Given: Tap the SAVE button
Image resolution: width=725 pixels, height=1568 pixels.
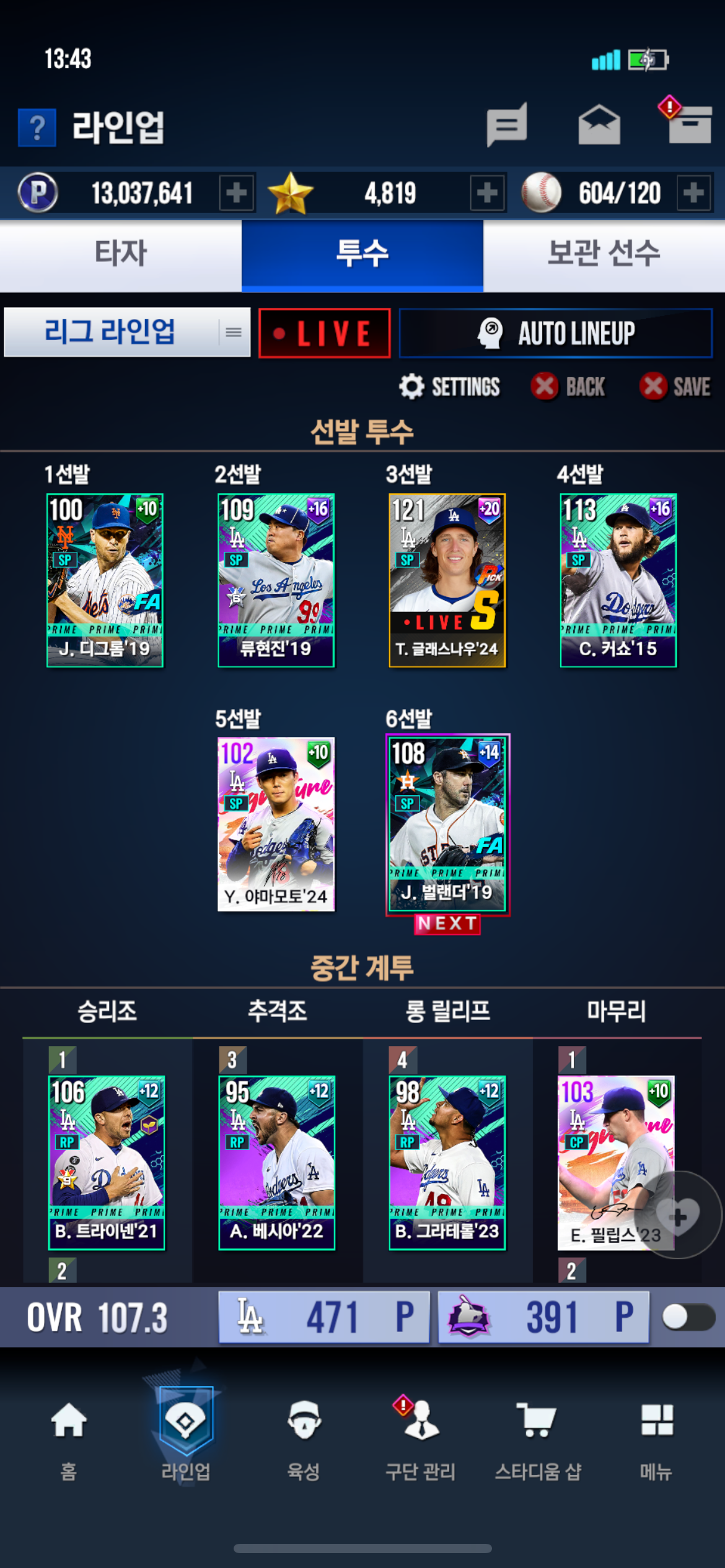Looking at the screenshot, I should click(x=675, y=387).
